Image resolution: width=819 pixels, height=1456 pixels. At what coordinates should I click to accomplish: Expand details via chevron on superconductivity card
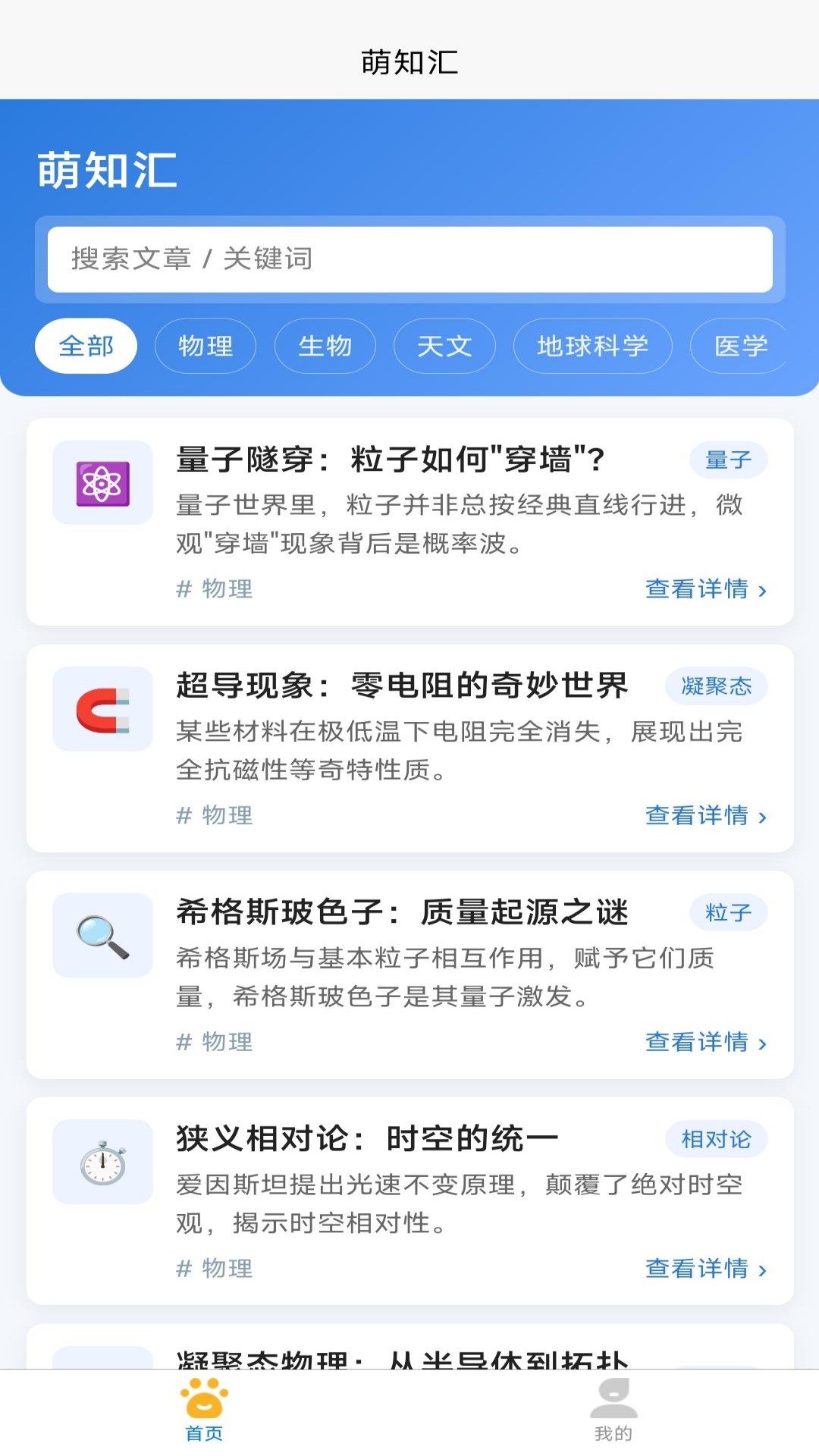click(762, 817)
